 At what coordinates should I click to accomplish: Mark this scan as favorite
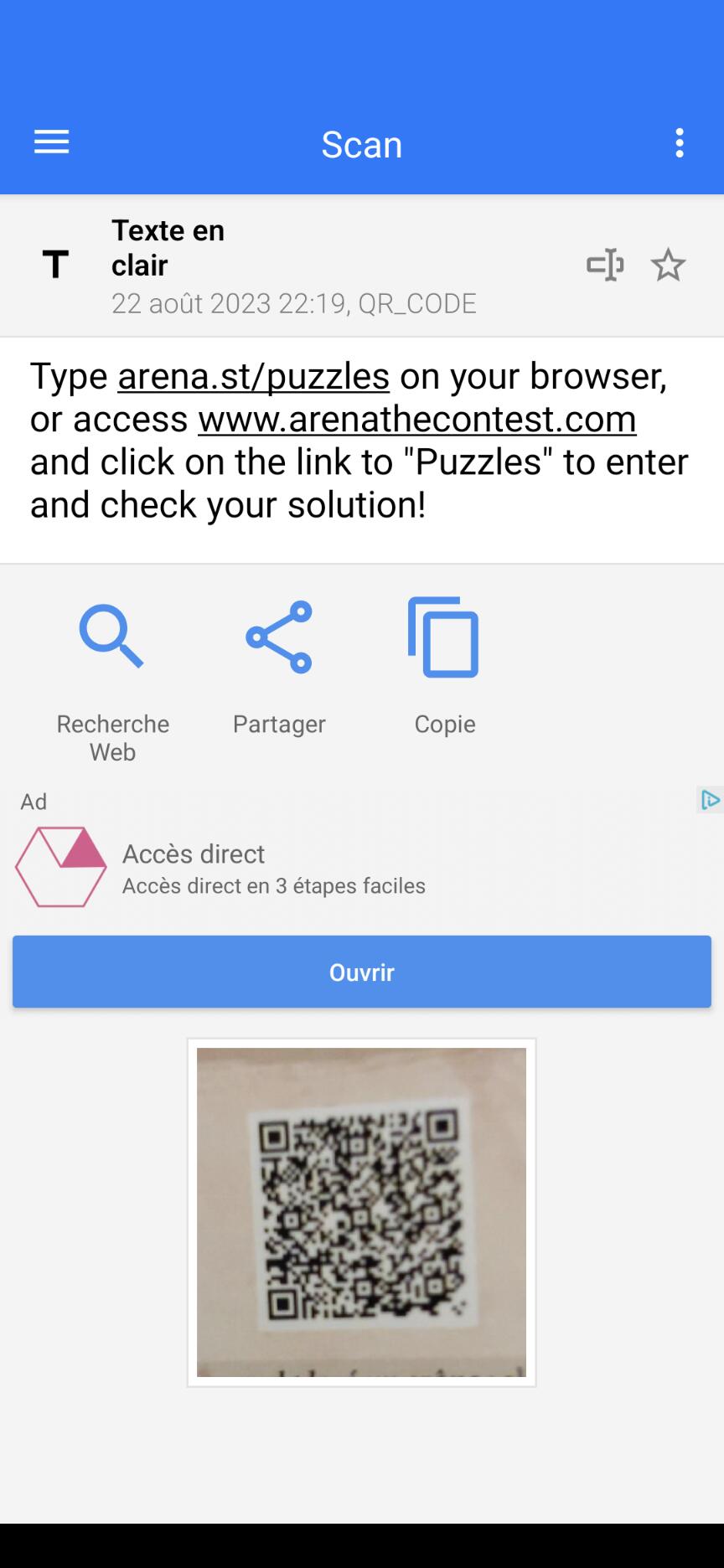(x=668, y=266)
